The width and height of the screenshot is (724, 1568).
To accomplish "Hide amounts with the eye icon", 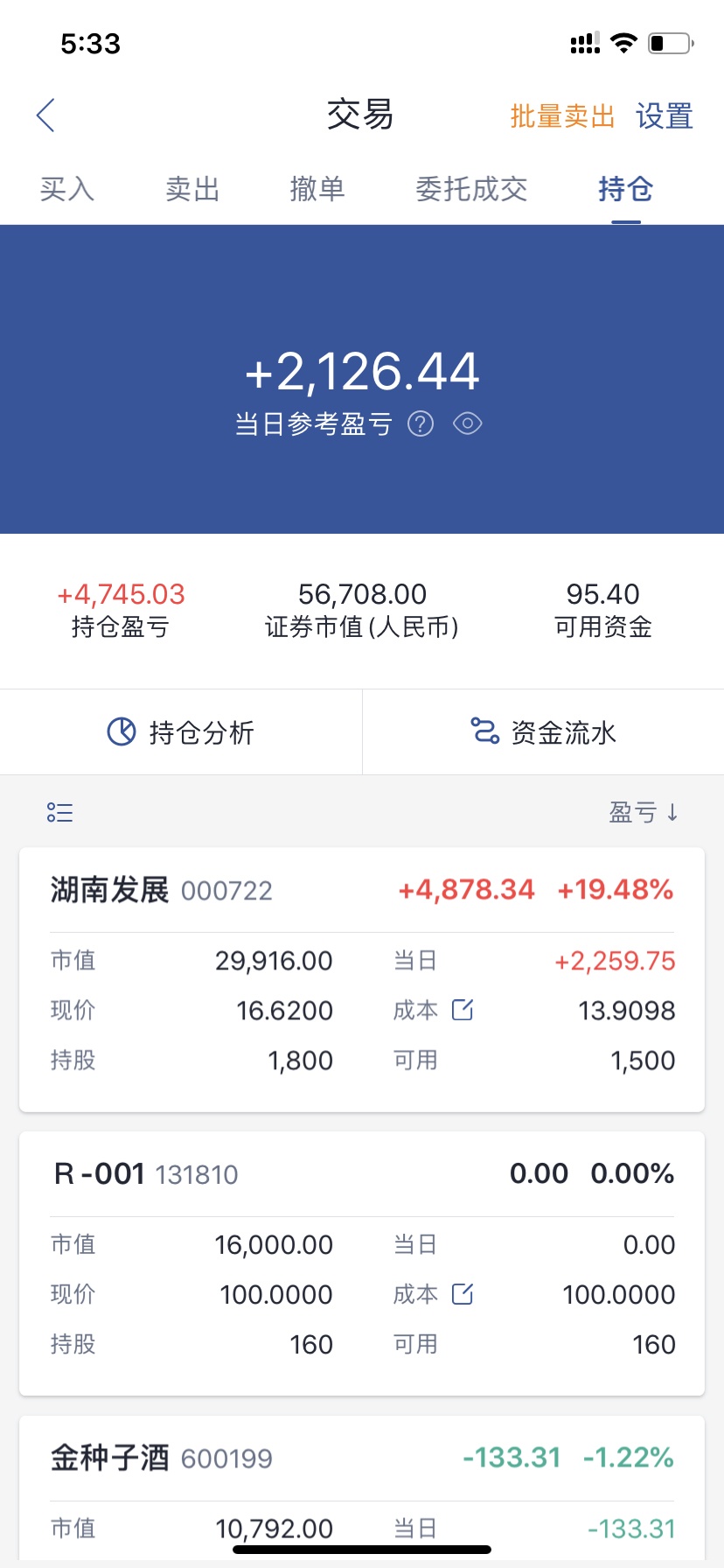I will point(468,424).
